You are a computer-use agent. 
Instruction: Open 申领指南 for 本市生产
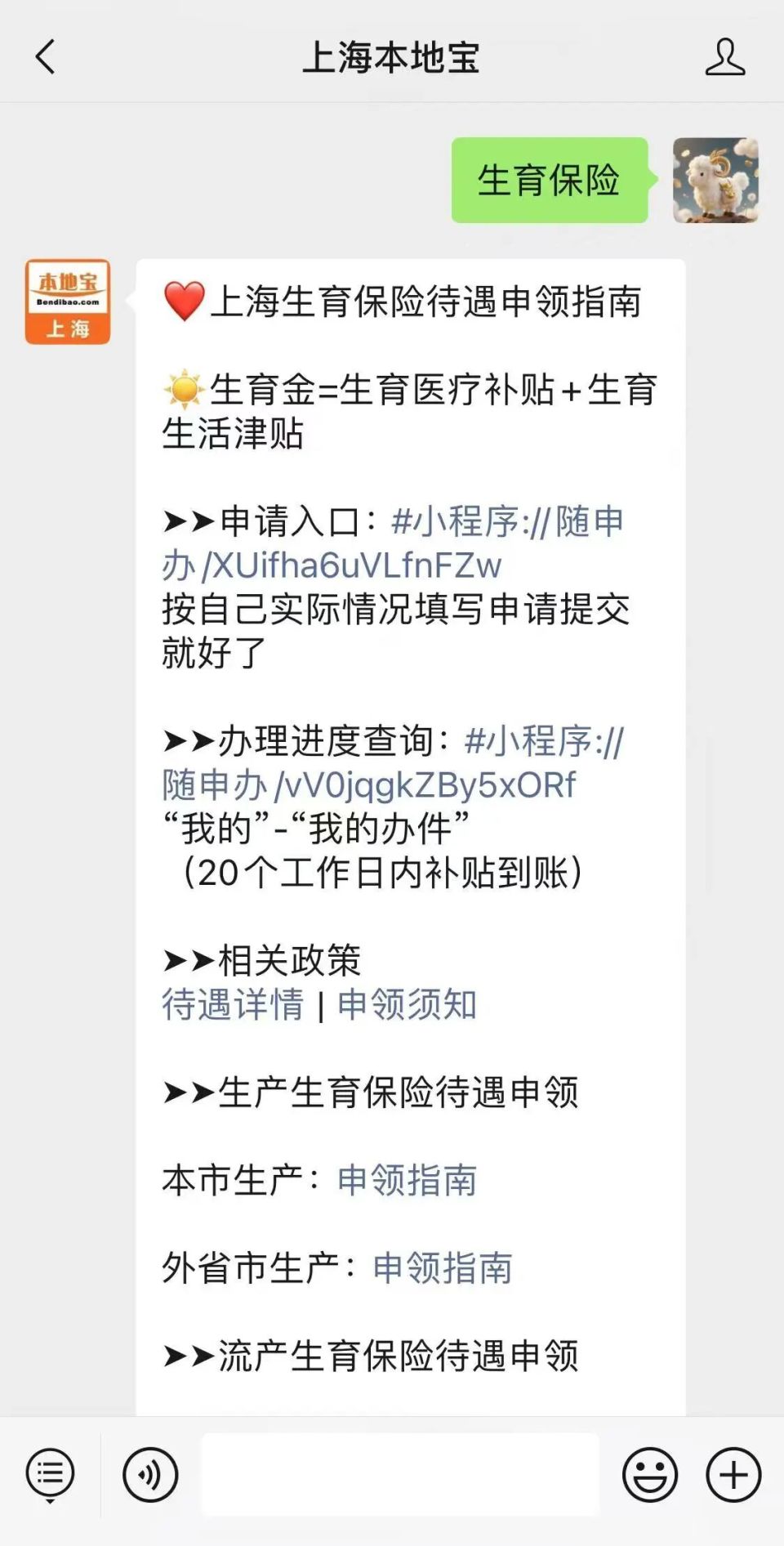pos(407,1180)
